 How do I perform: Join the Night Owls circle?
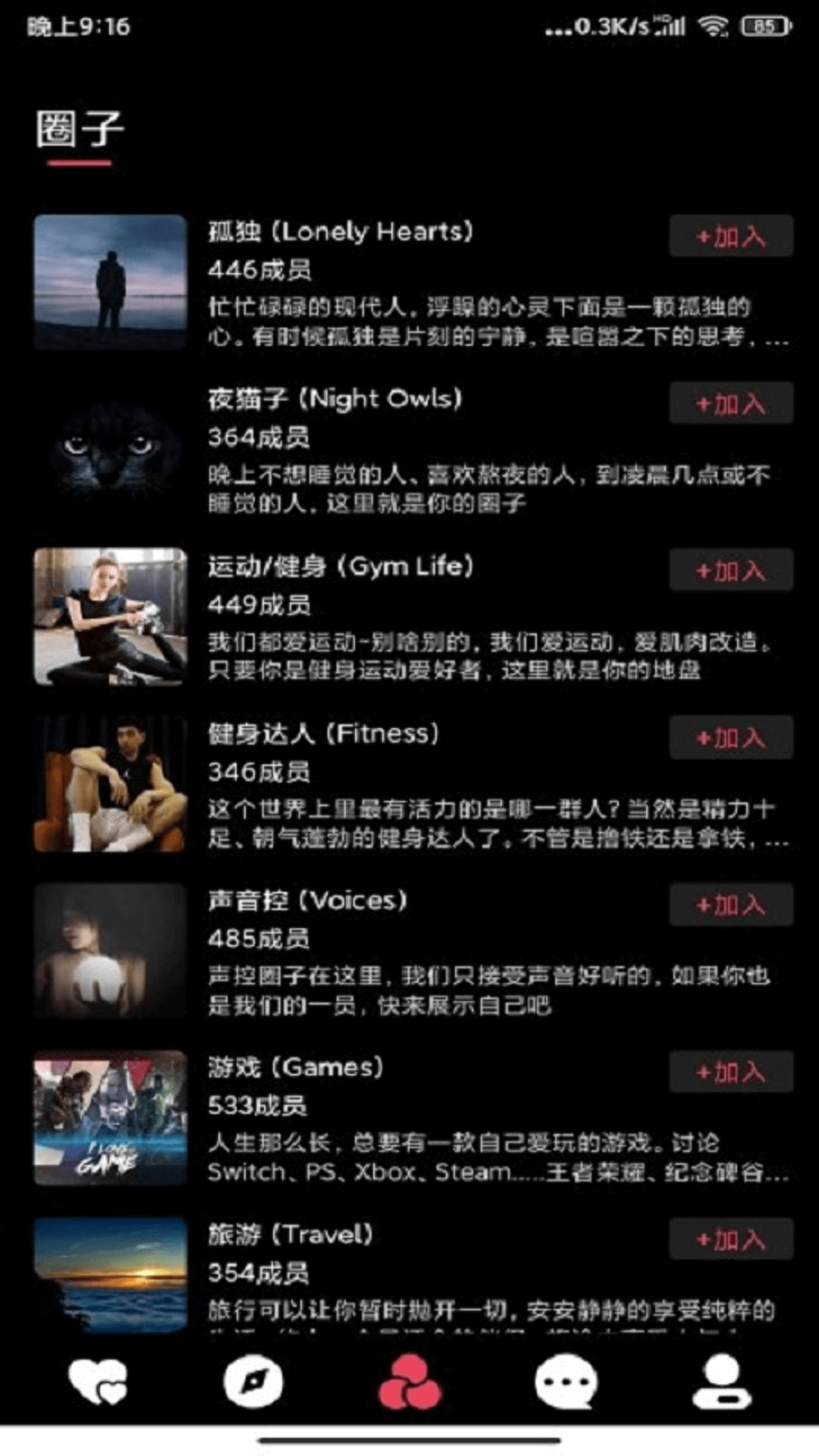[x=731, y=404]
